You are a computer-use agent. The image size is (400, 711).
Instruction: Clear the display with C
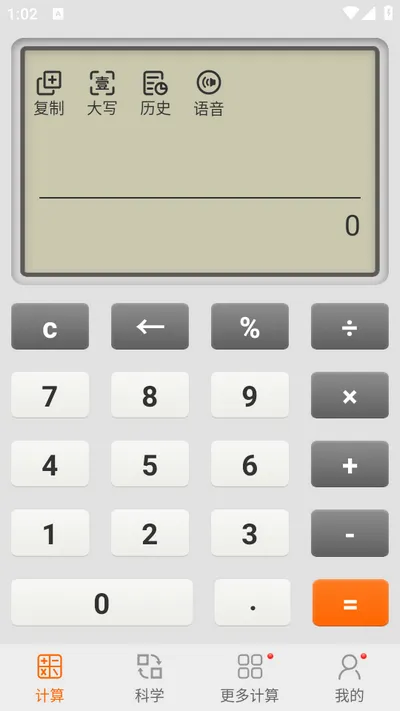point(50,326)
